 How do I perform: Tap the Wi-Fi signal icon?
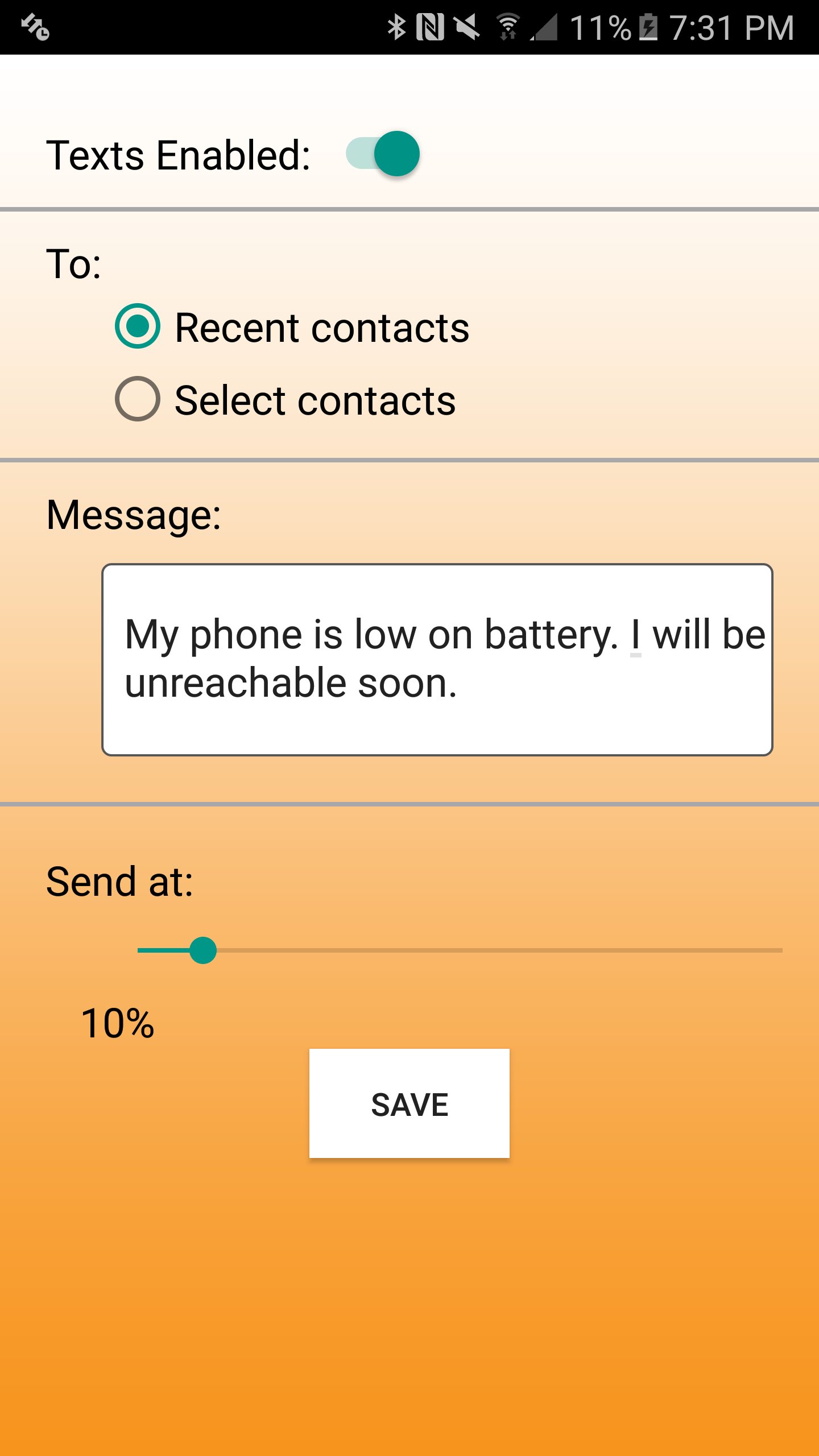point(508,26)
